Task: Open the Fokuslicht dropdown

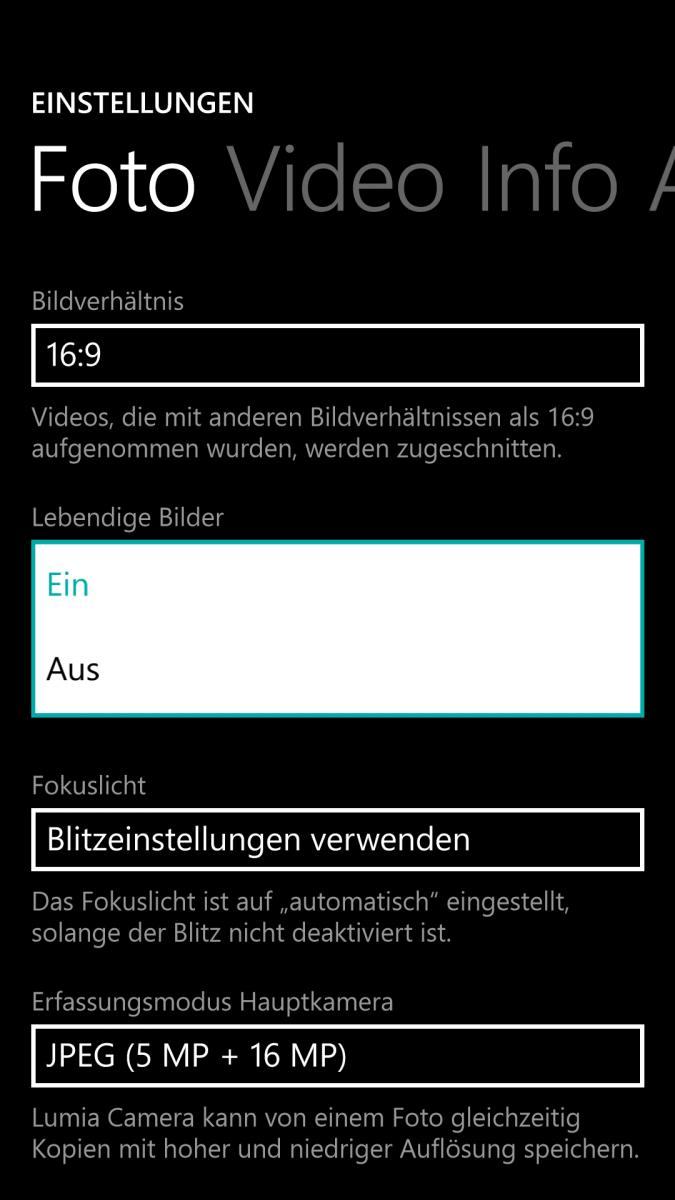Action: coord(337,839)
